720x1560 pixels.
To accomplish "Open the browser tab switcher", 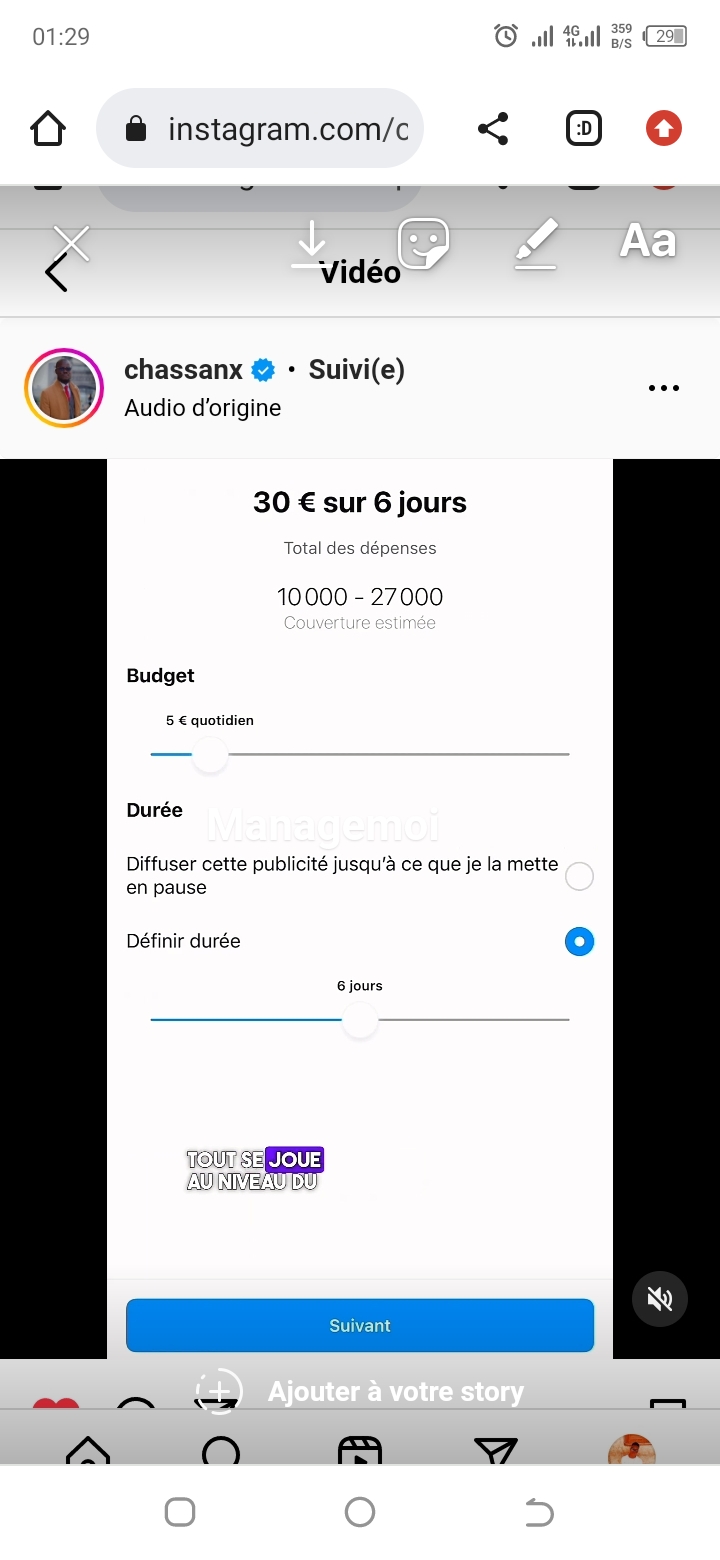I will 584,129.
